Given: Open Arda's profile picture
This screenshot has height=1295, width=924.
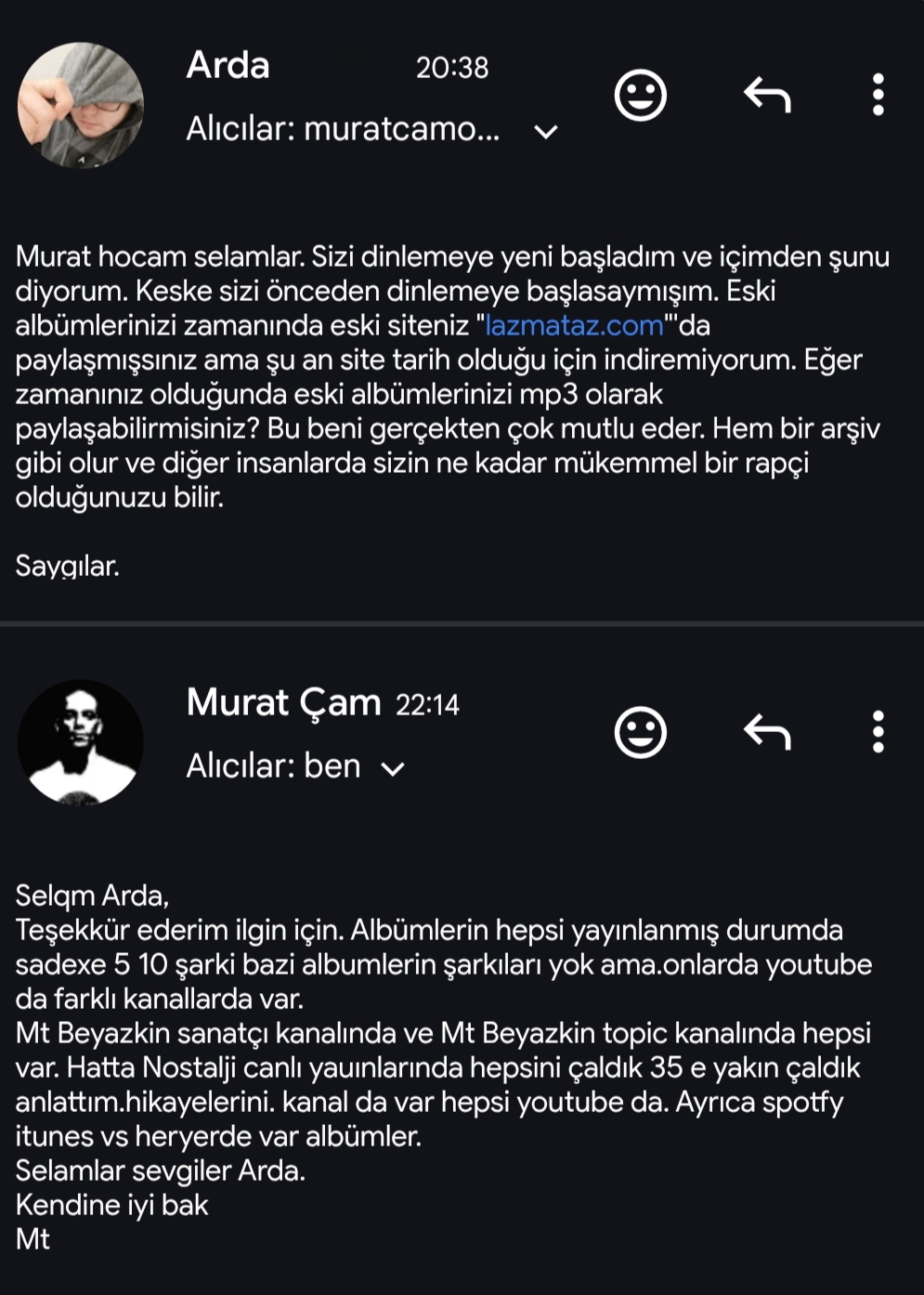Looking at the screenshot, I should pyautogui.click(x=81, y=105).
